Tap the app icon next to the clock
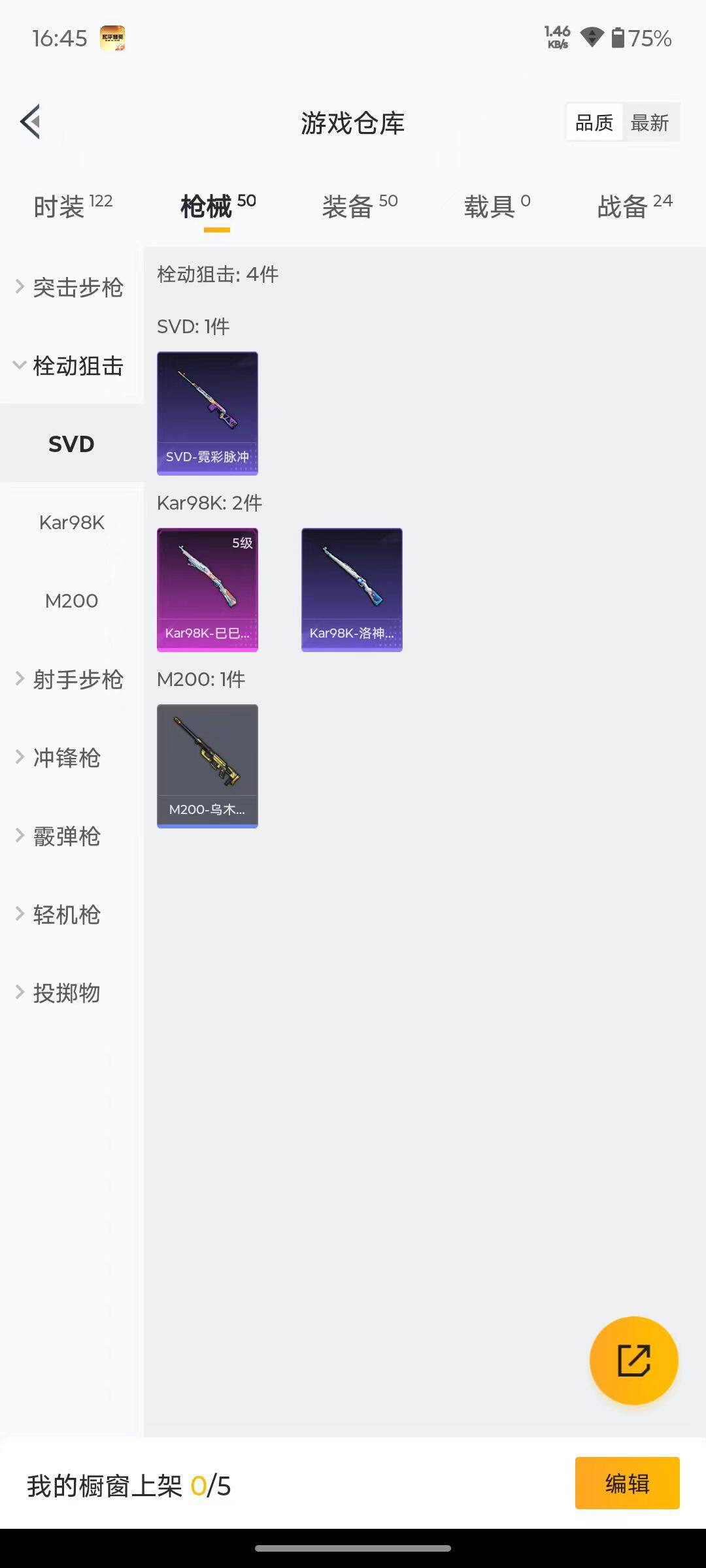The height and width of the screenshot is (1568, 706). click(112, 37)
